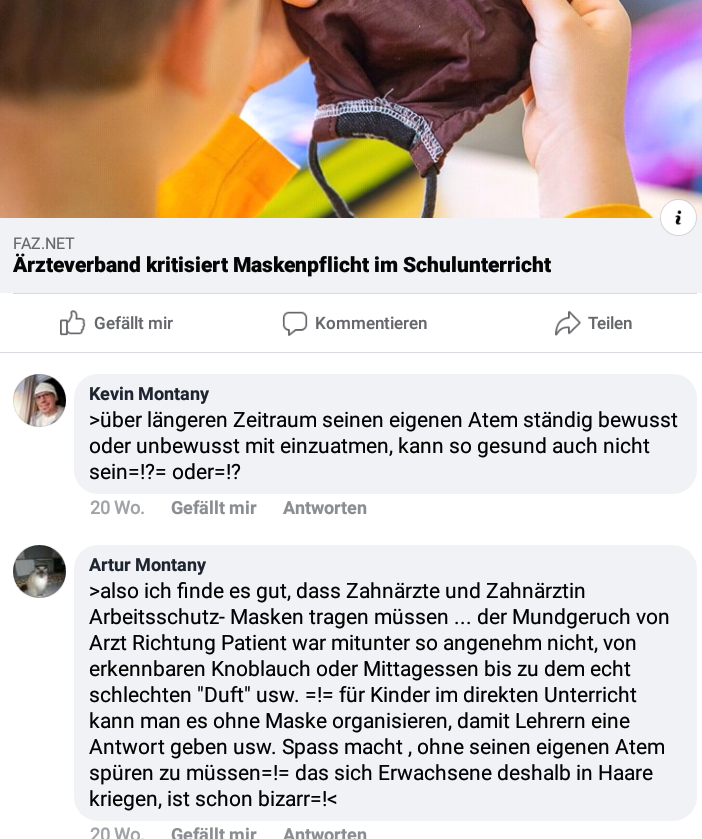Share the post via Teilen
Image resolution: width=702 pixels, height=839 pixels.
(x=593, y=323)
